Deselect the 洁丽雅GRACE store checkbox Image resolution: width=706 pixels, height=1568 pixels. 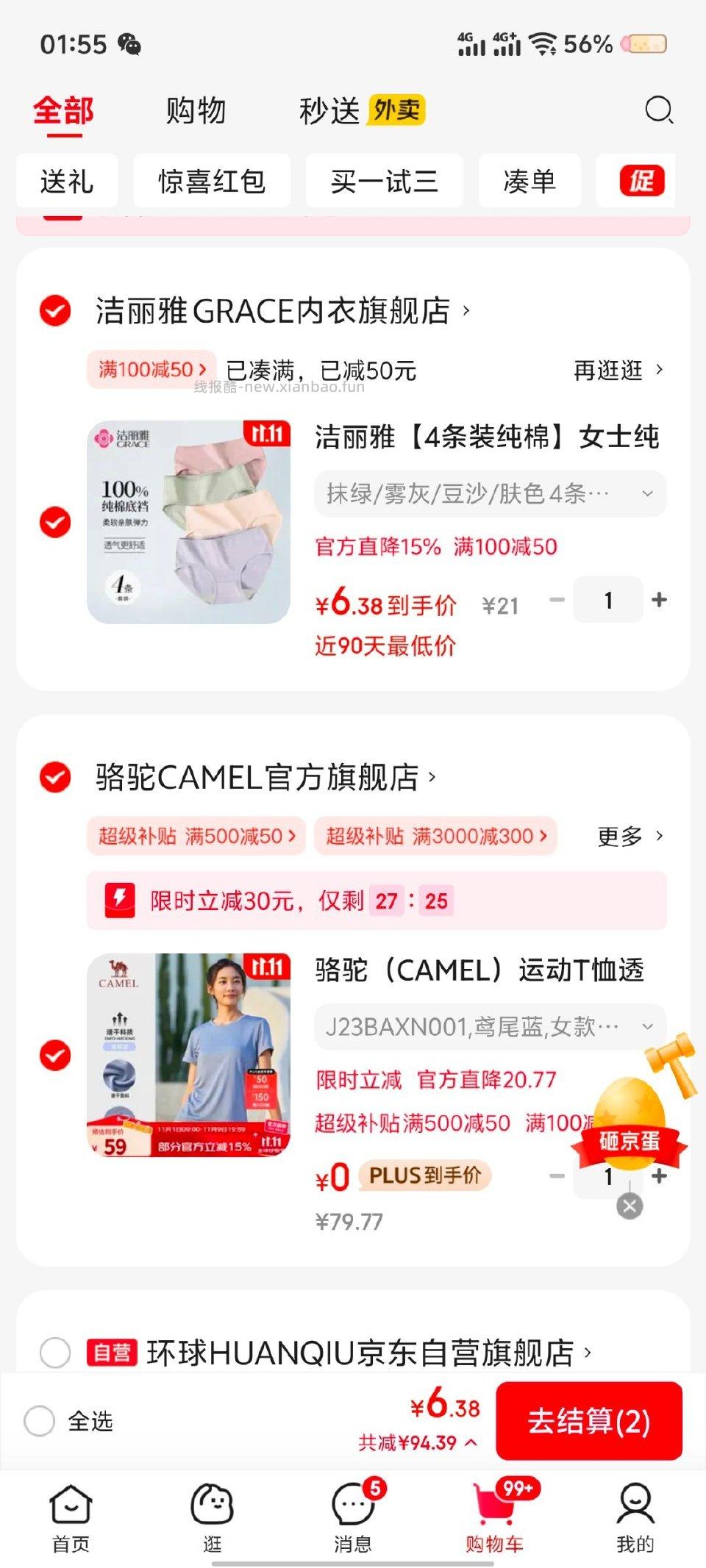pos(55,312)
